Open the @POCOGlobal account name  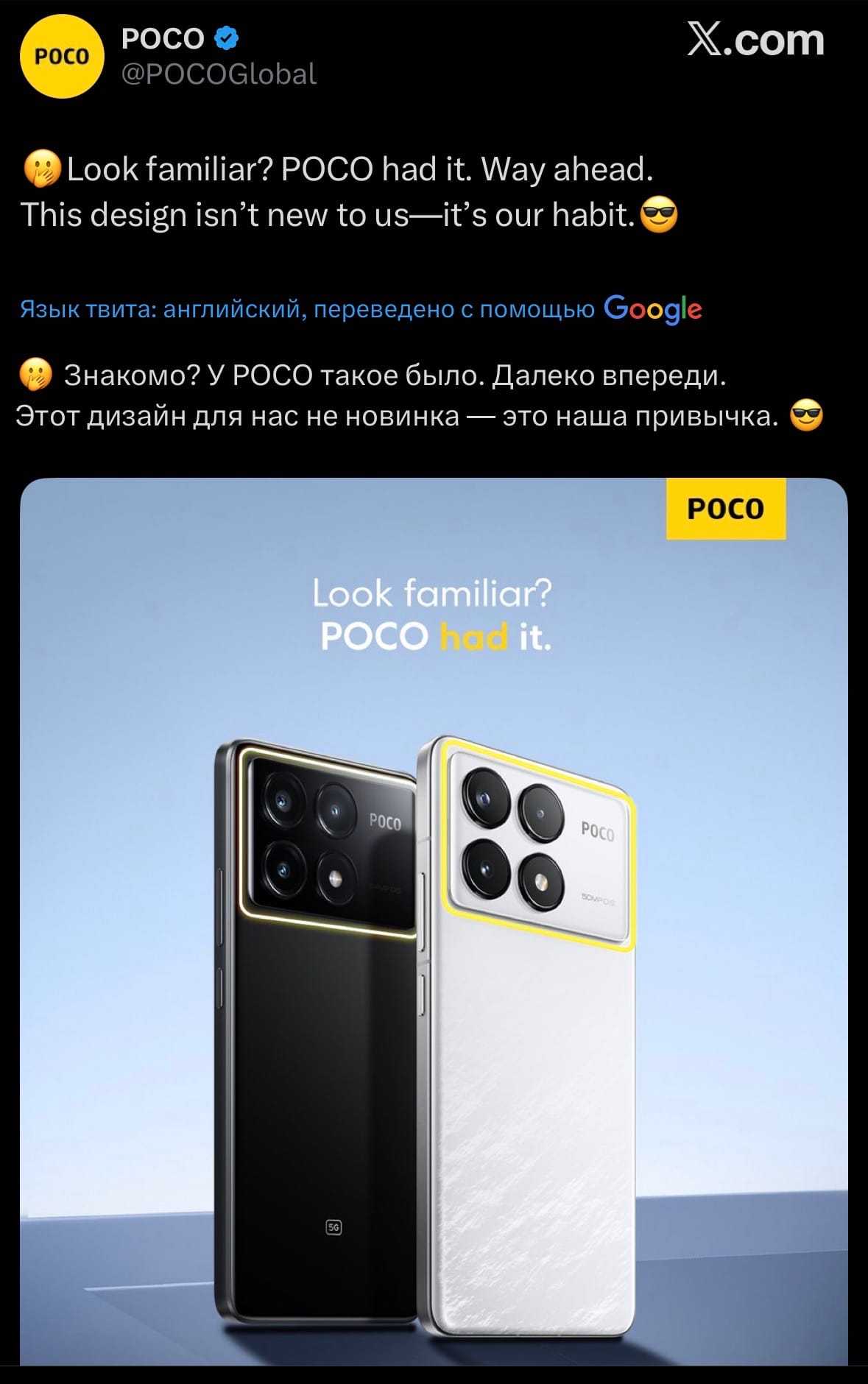tap(219, 74)
